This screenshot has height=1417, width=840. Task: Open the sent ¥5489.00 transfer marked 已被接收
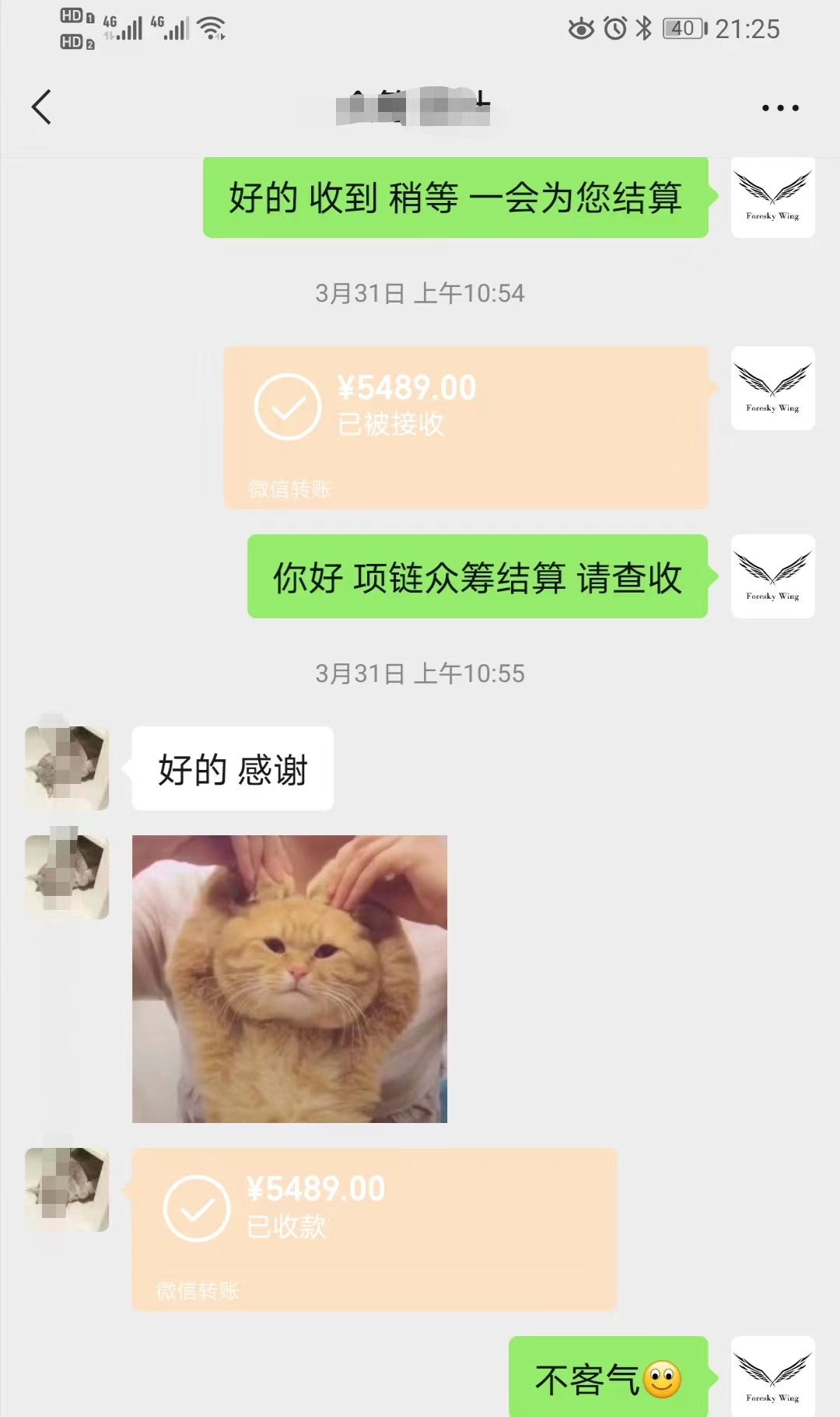pos(467,428)
